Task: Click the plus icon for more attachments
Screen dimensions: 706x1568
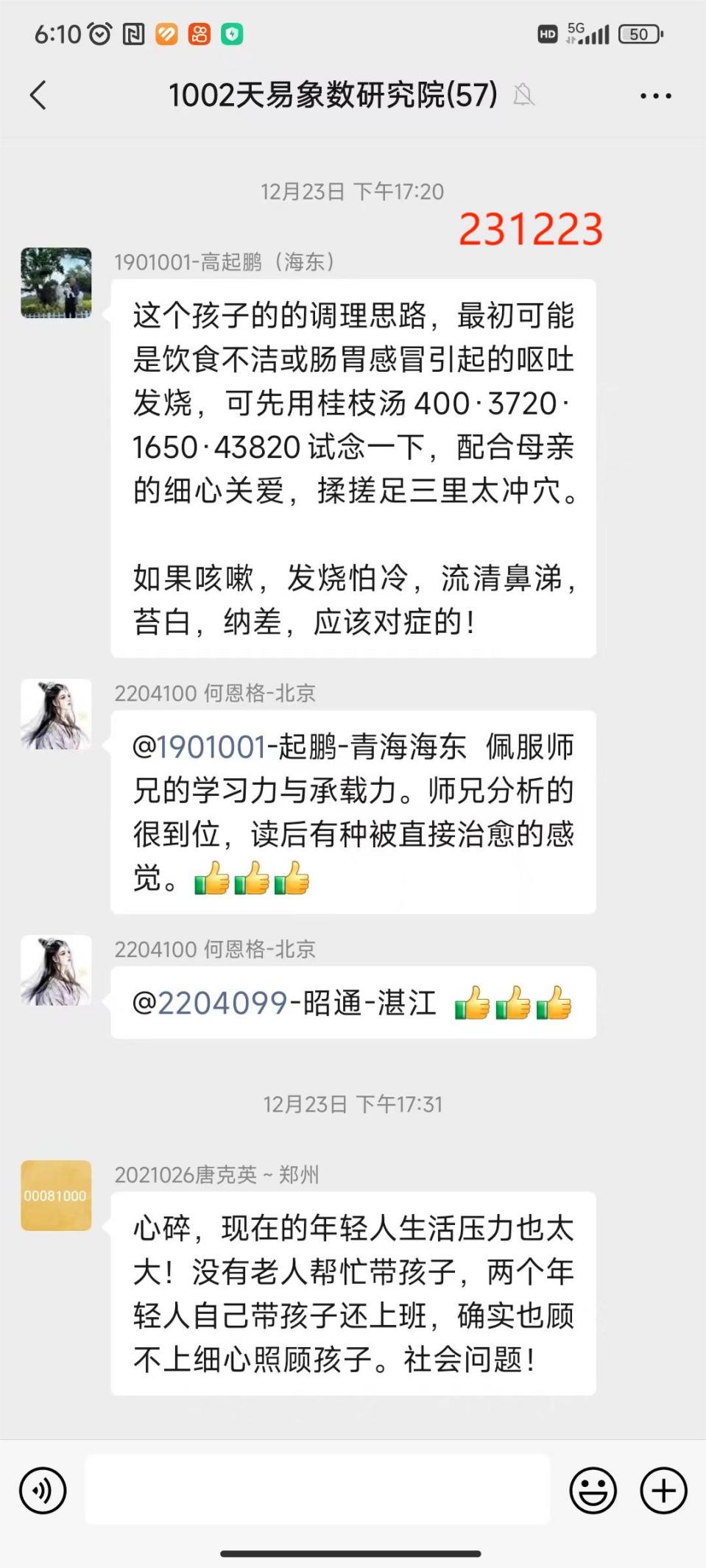Action: pyautogui.click(x=663, y=1489)
